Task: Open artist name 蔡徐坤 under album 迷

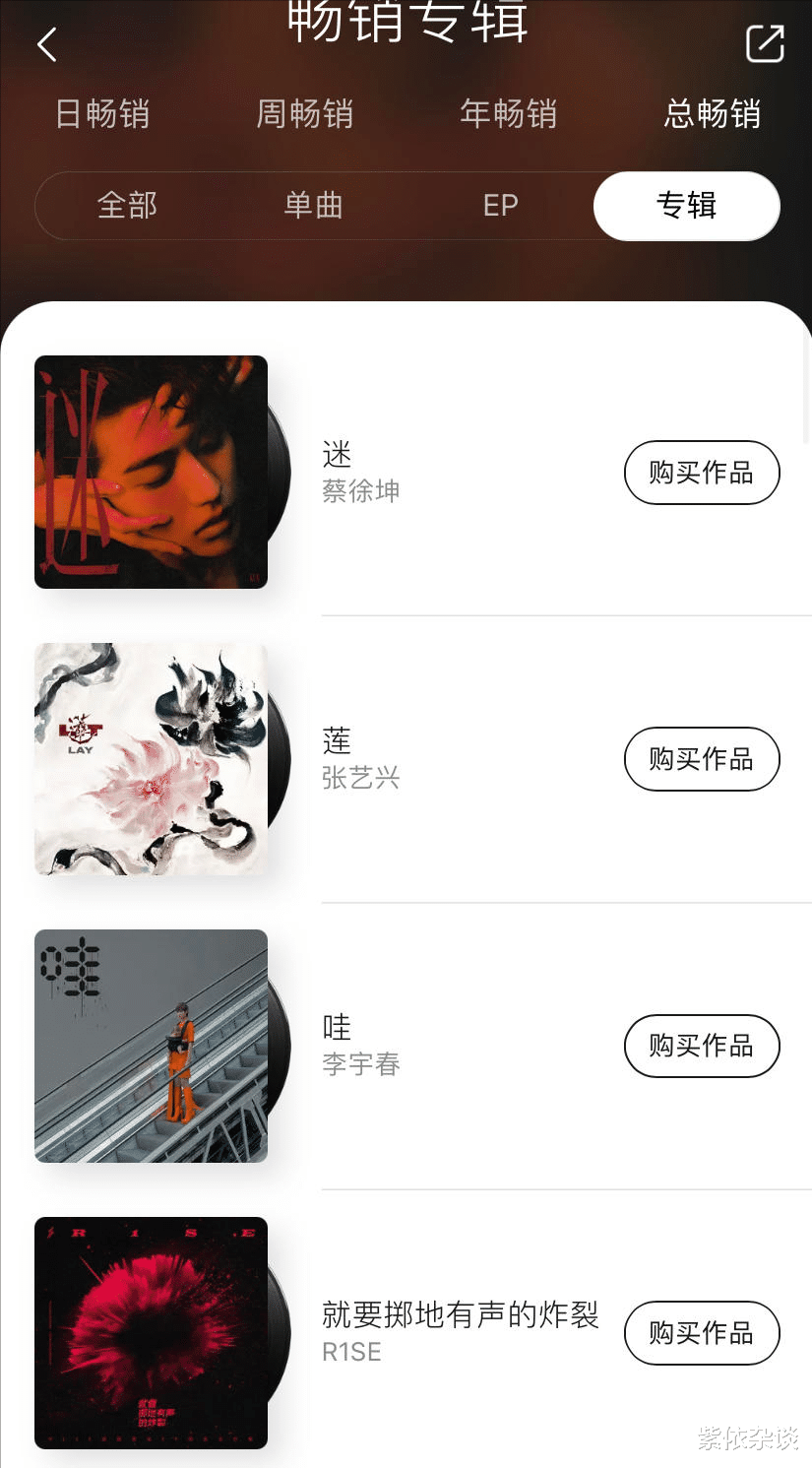Action: [361, 491]
